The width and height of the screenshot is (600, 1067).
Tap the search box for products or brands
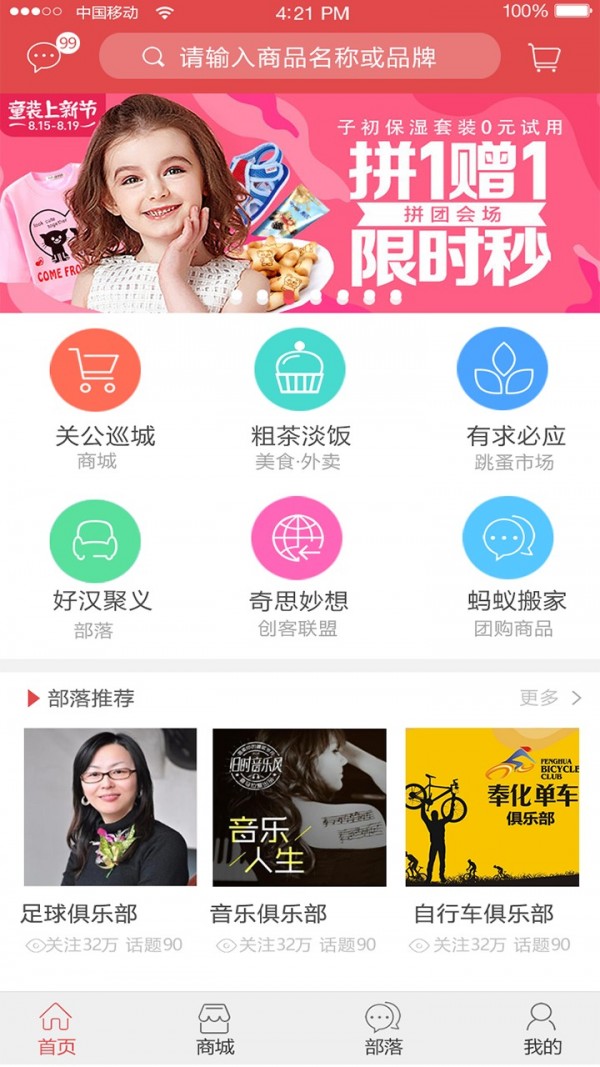pyautogui.click(x=300, y=57)
